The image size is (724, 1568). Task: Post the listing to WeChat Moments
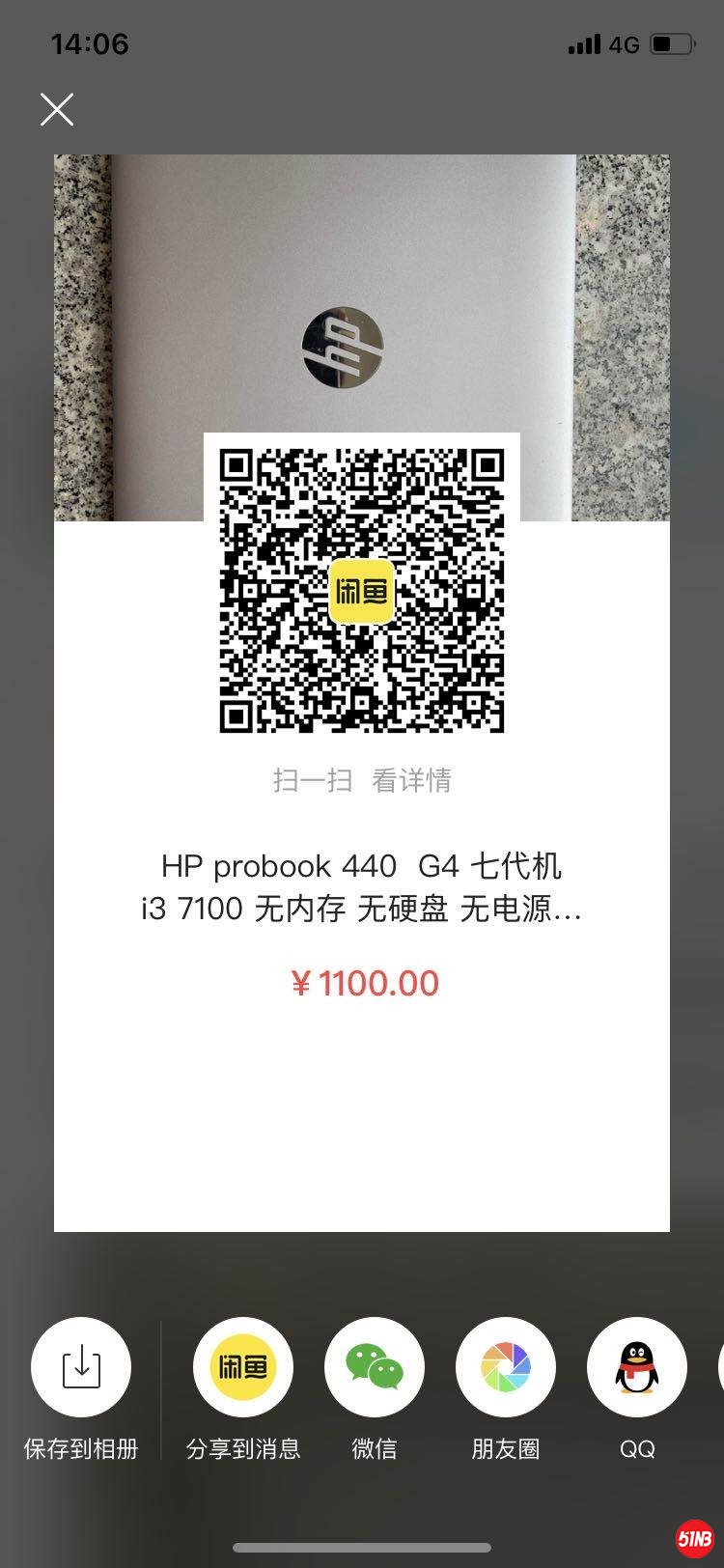pos(506,1366)
